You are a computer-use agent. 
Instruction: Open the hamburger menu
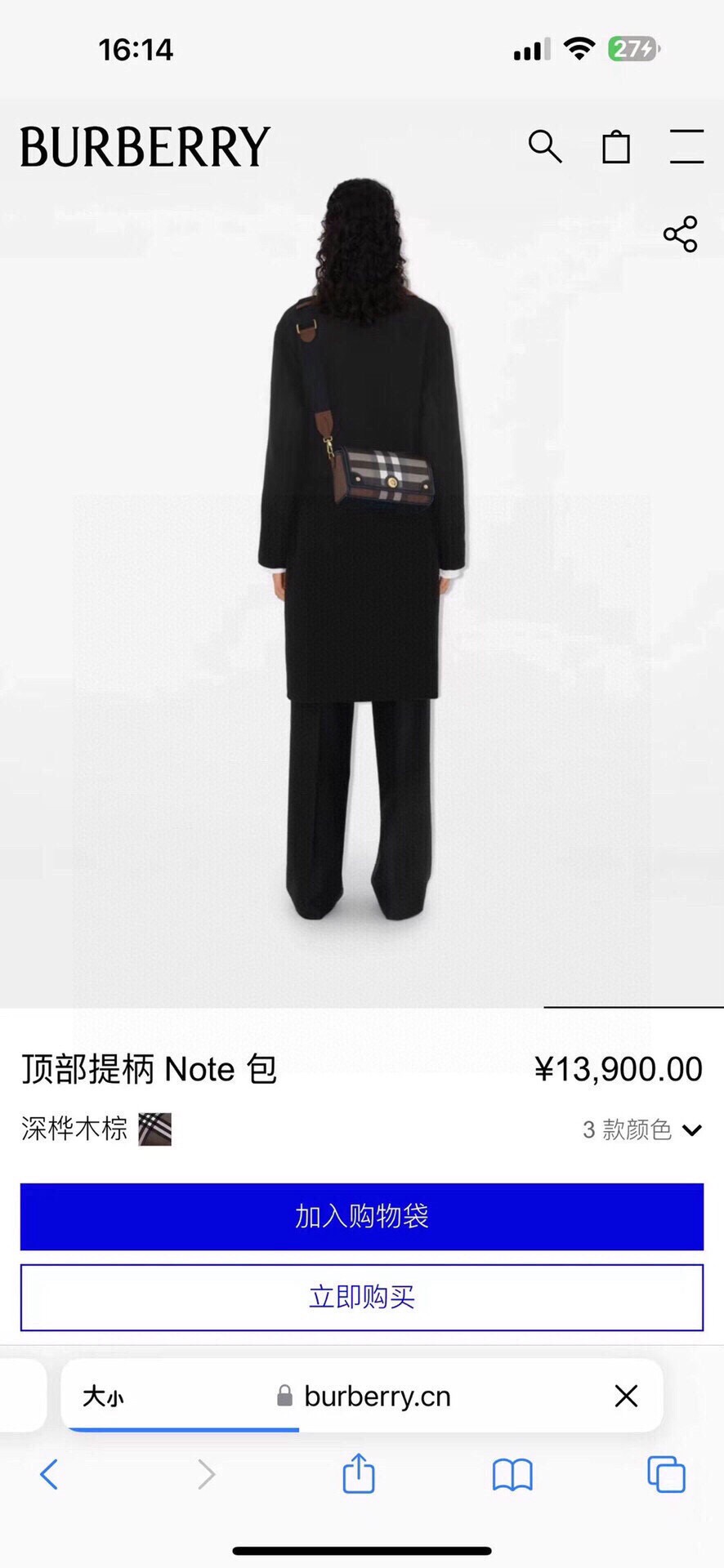686,147
